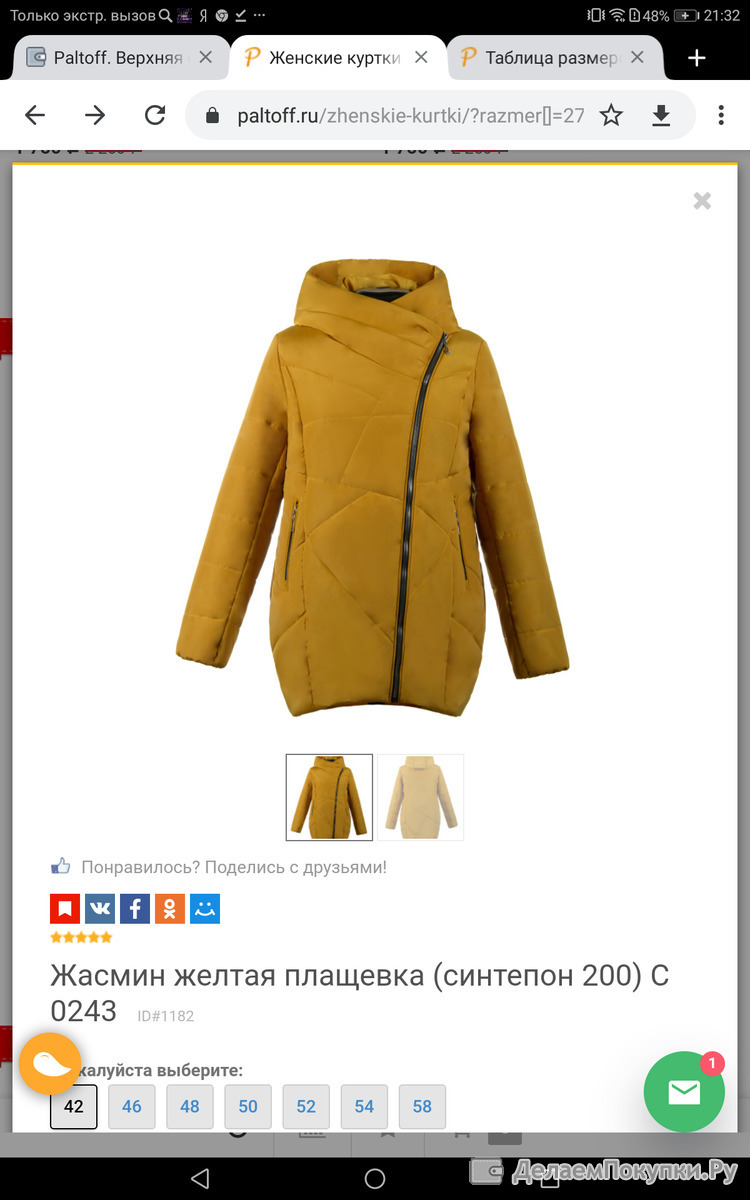Select size 46
This screenshot has width=750, height=1200.
[x=132, y=1107]
